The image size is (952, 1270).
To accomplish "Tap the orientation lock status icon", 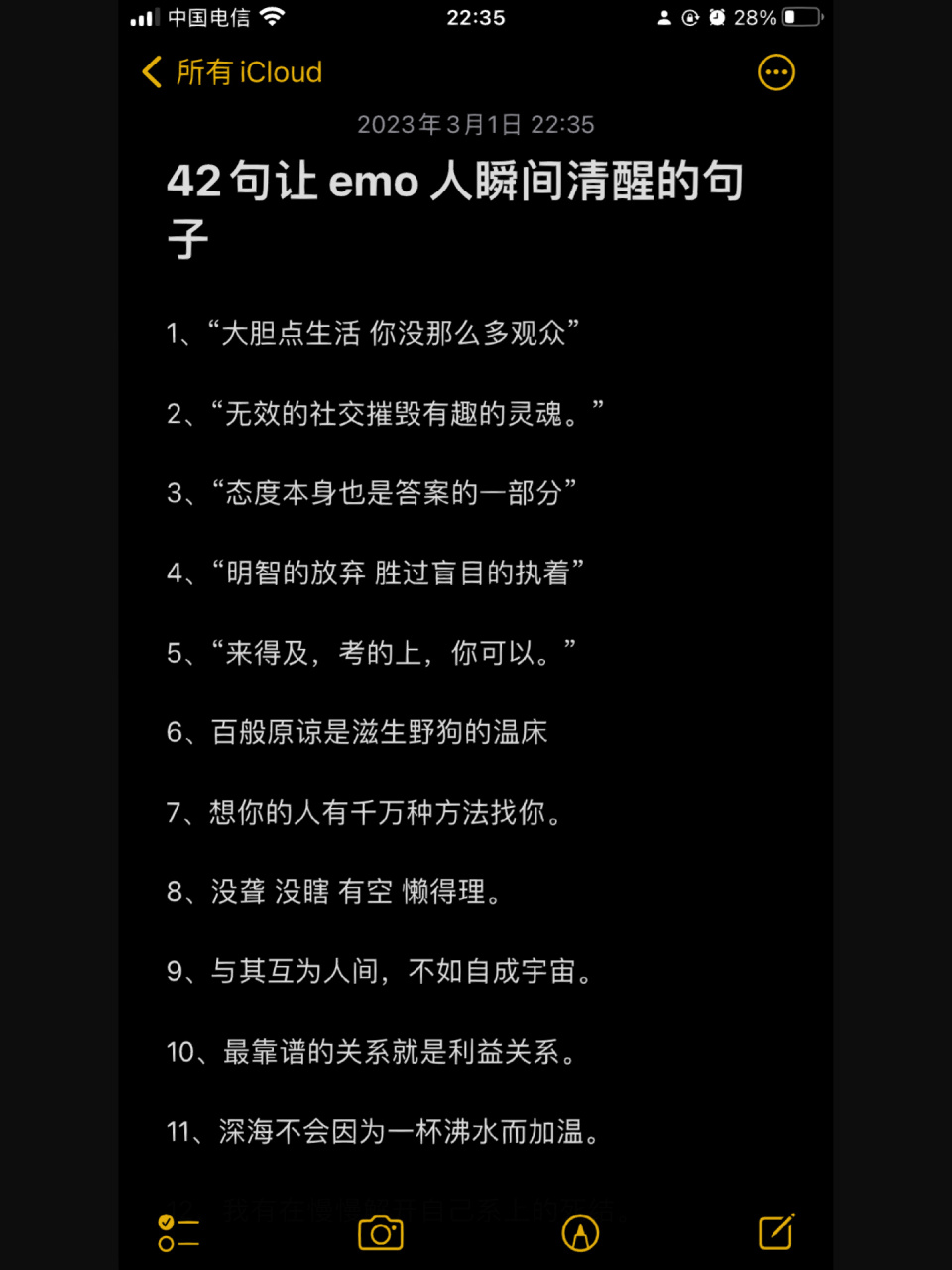I will [x=690, y=17].
